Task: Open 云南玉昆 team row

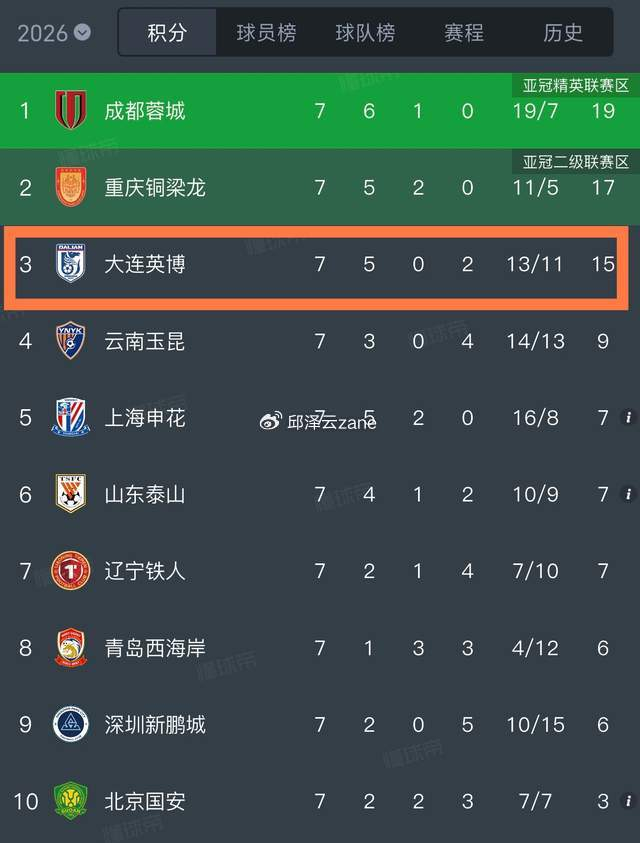Action: (x=145, y=341)
